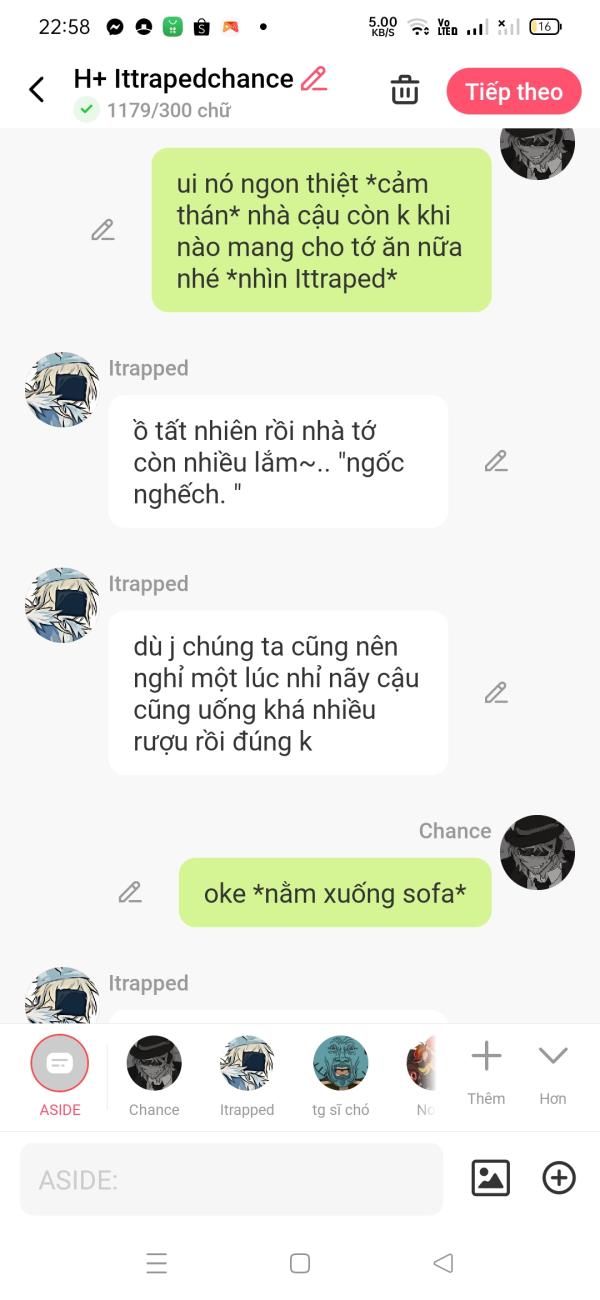The image size is (600, 1300).
Task: Select the Chance character
Action: [154, 1076]
